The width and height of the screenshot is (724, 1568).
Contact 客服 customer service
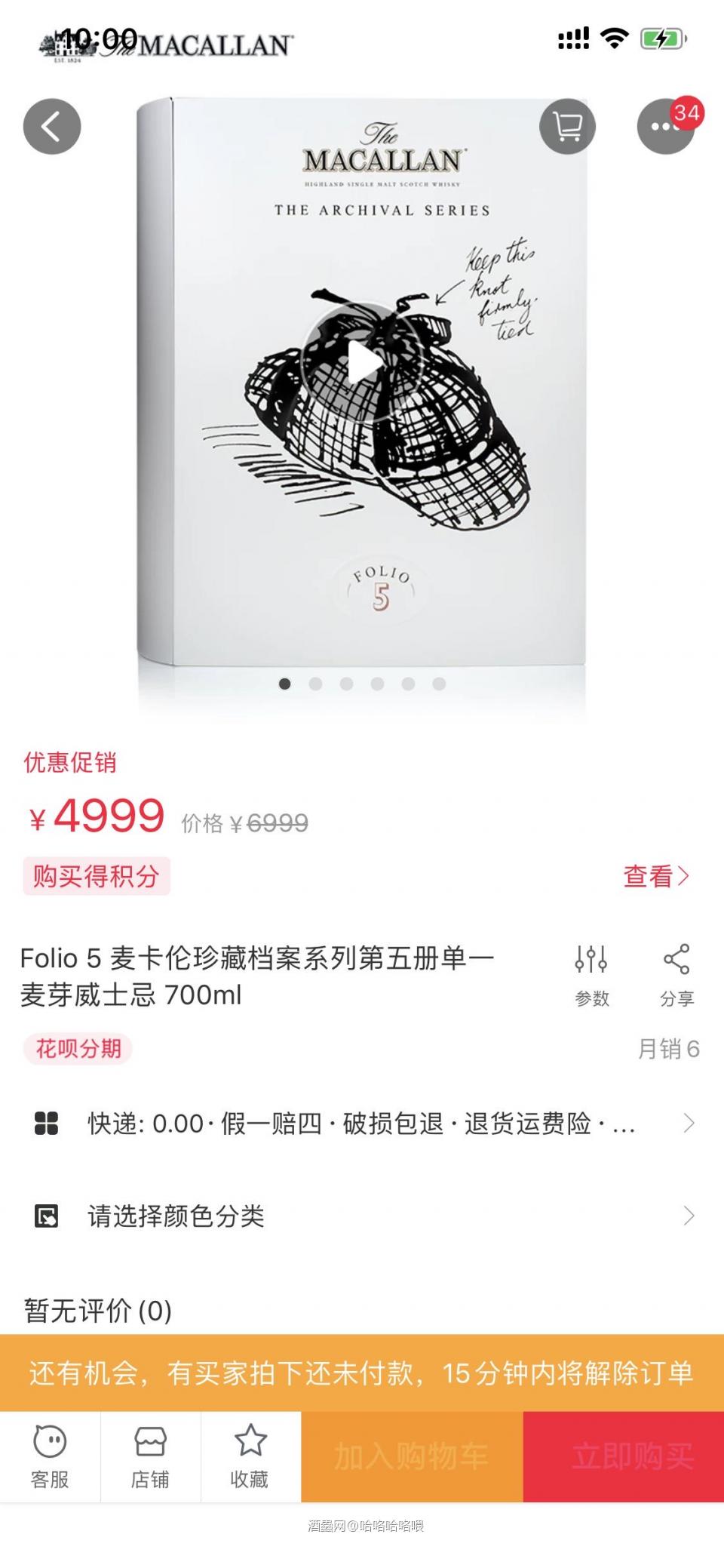point(50,1456)
